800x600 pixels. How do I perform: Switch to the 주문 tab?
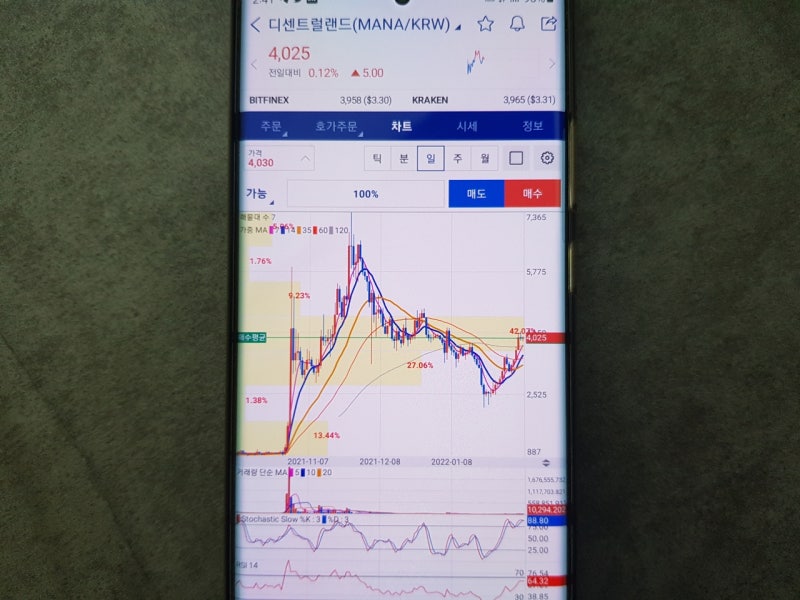pos(272,127)
